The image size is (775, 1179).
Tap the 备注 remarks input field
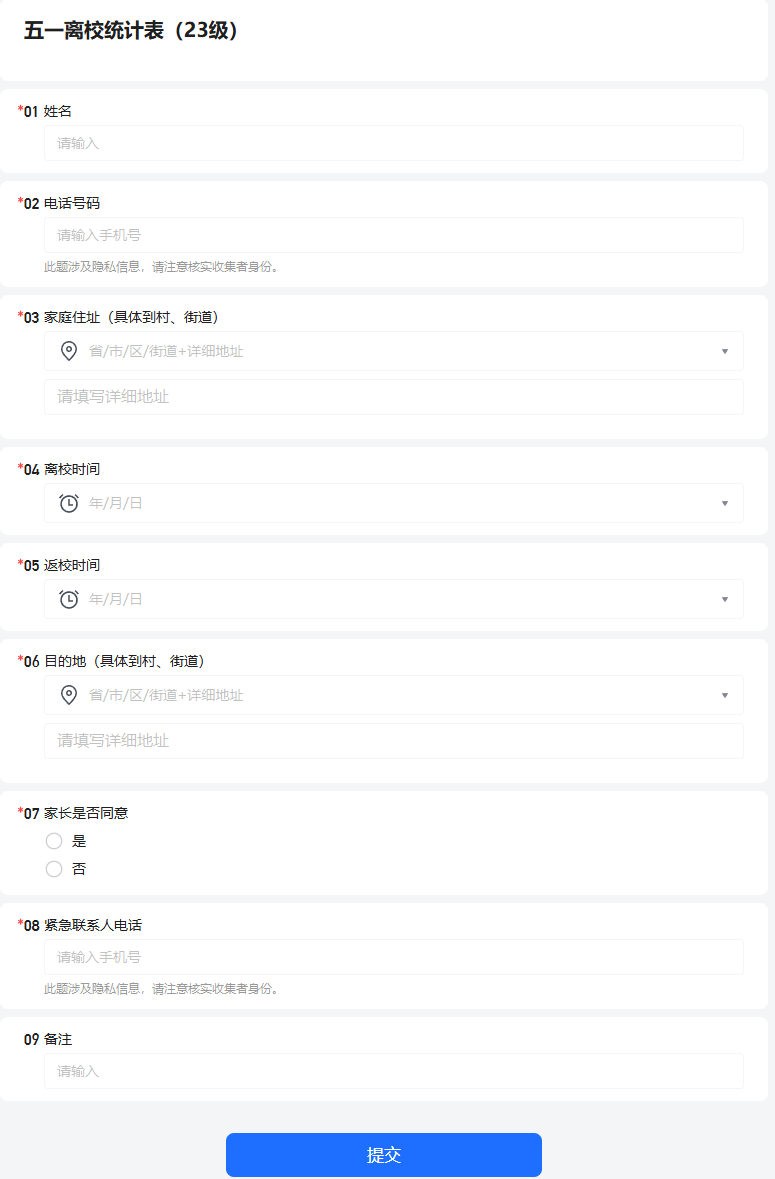(393, 1071)
